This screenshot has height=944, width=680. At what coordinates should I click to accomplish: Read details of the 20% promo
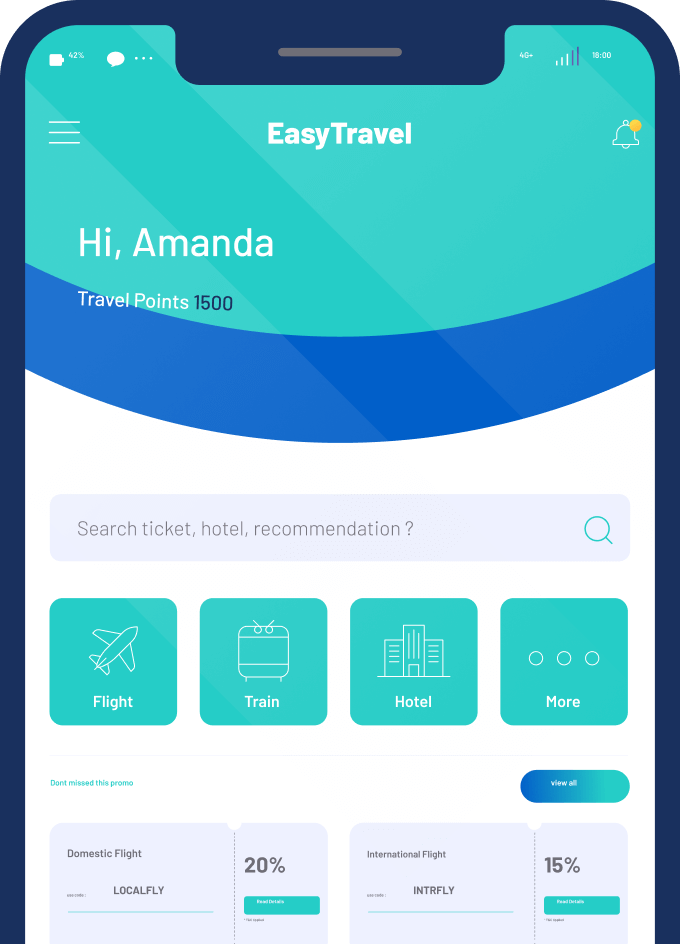tap(281, 904)
